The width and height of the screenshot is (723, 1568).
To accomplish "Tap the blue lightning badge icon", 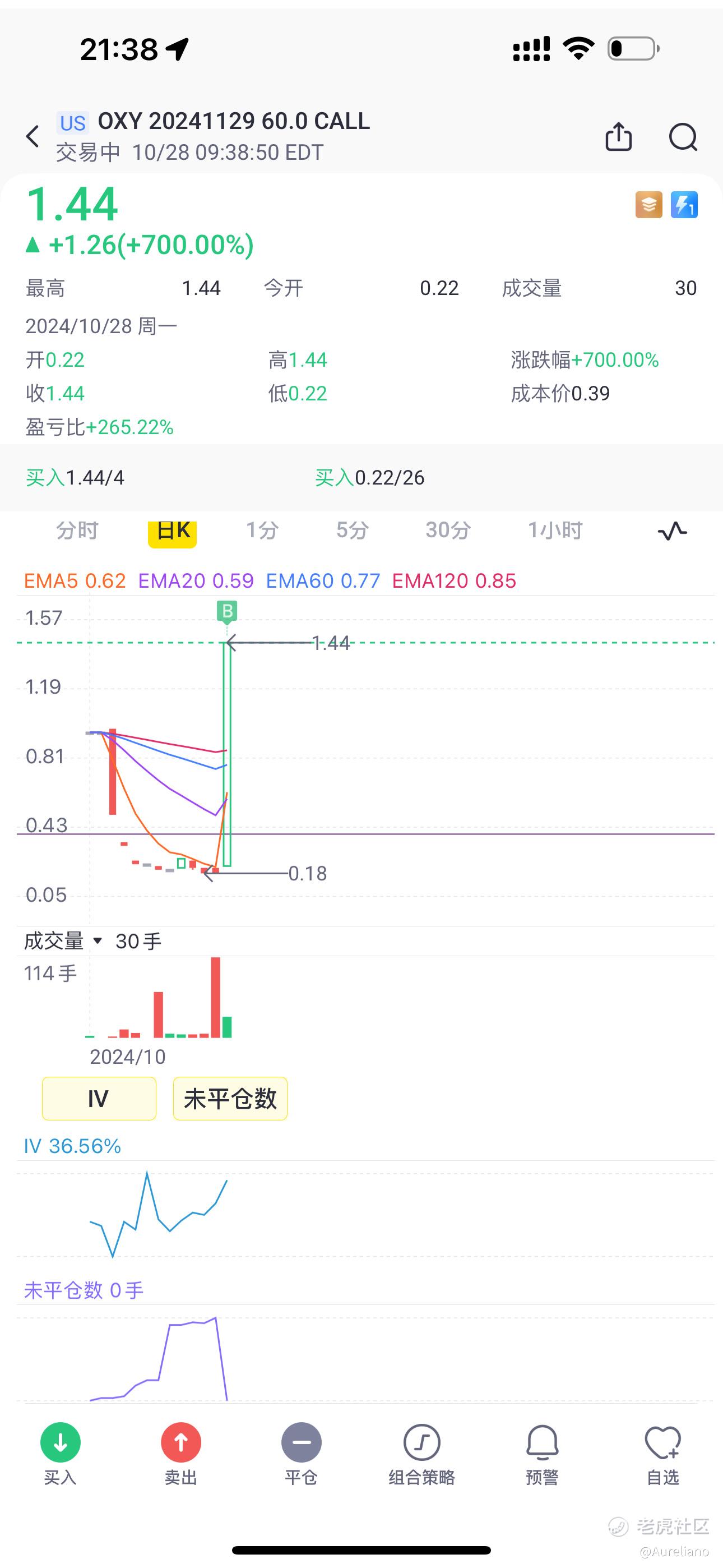I will [684, 205].
